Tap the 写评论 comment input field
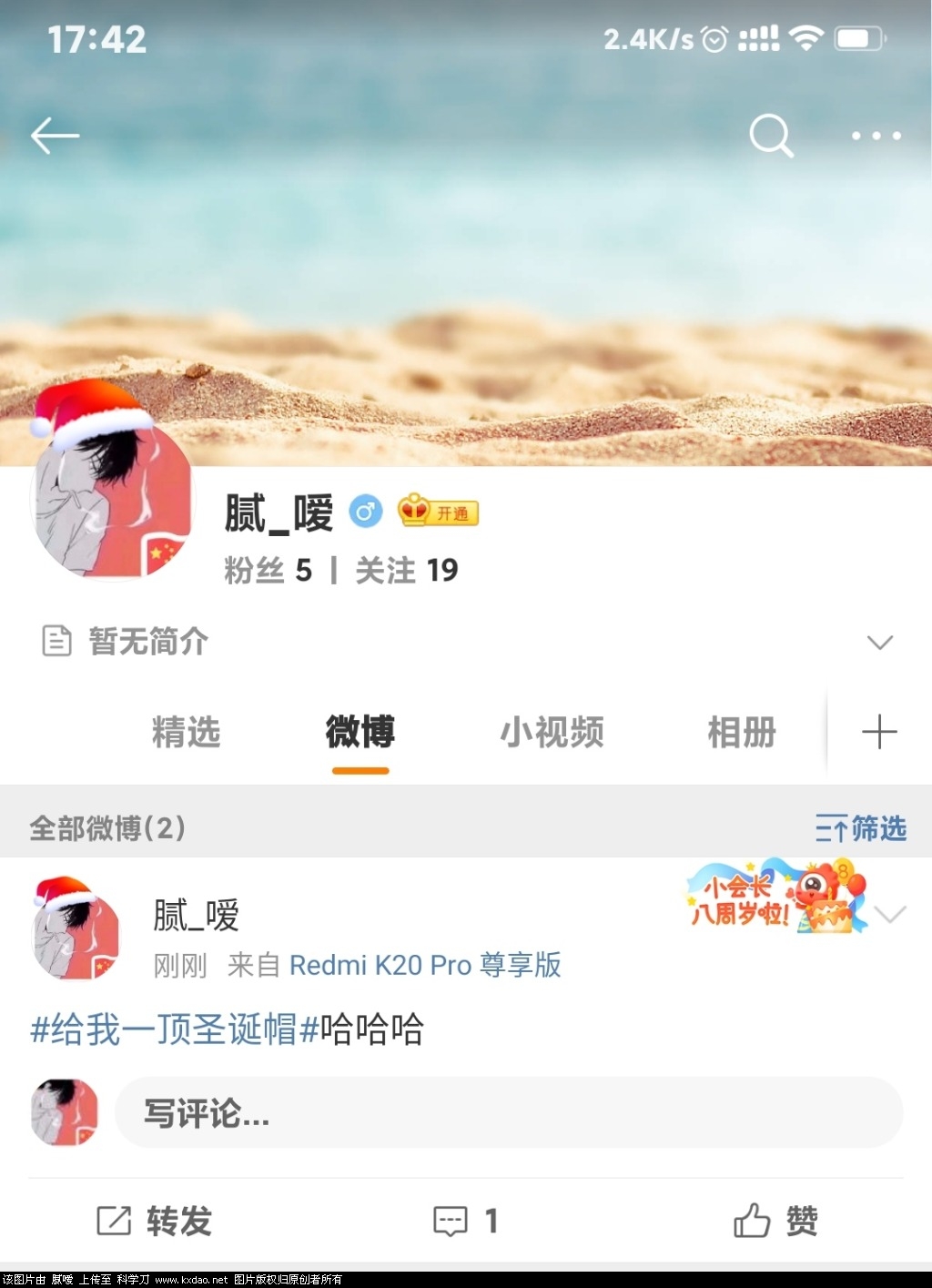The image size is (932, 1288). 508,1112
